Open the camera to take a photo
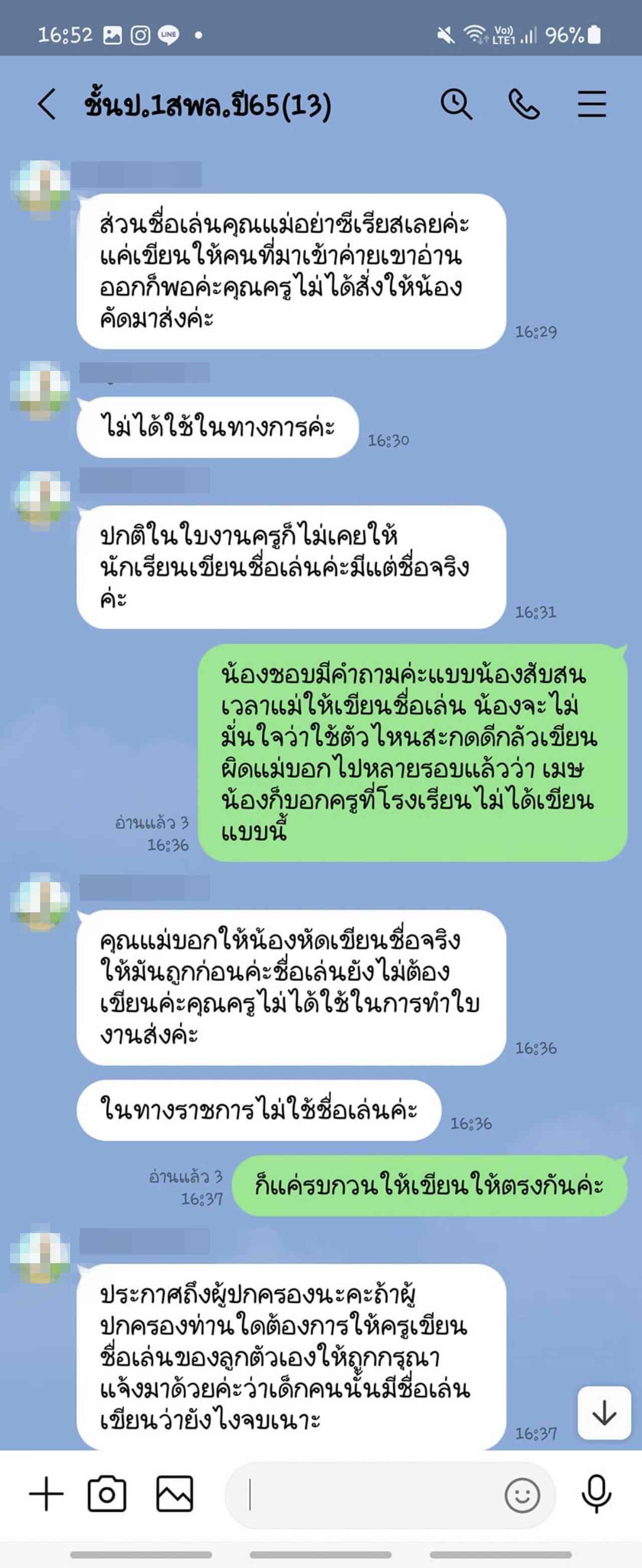 107,1494
